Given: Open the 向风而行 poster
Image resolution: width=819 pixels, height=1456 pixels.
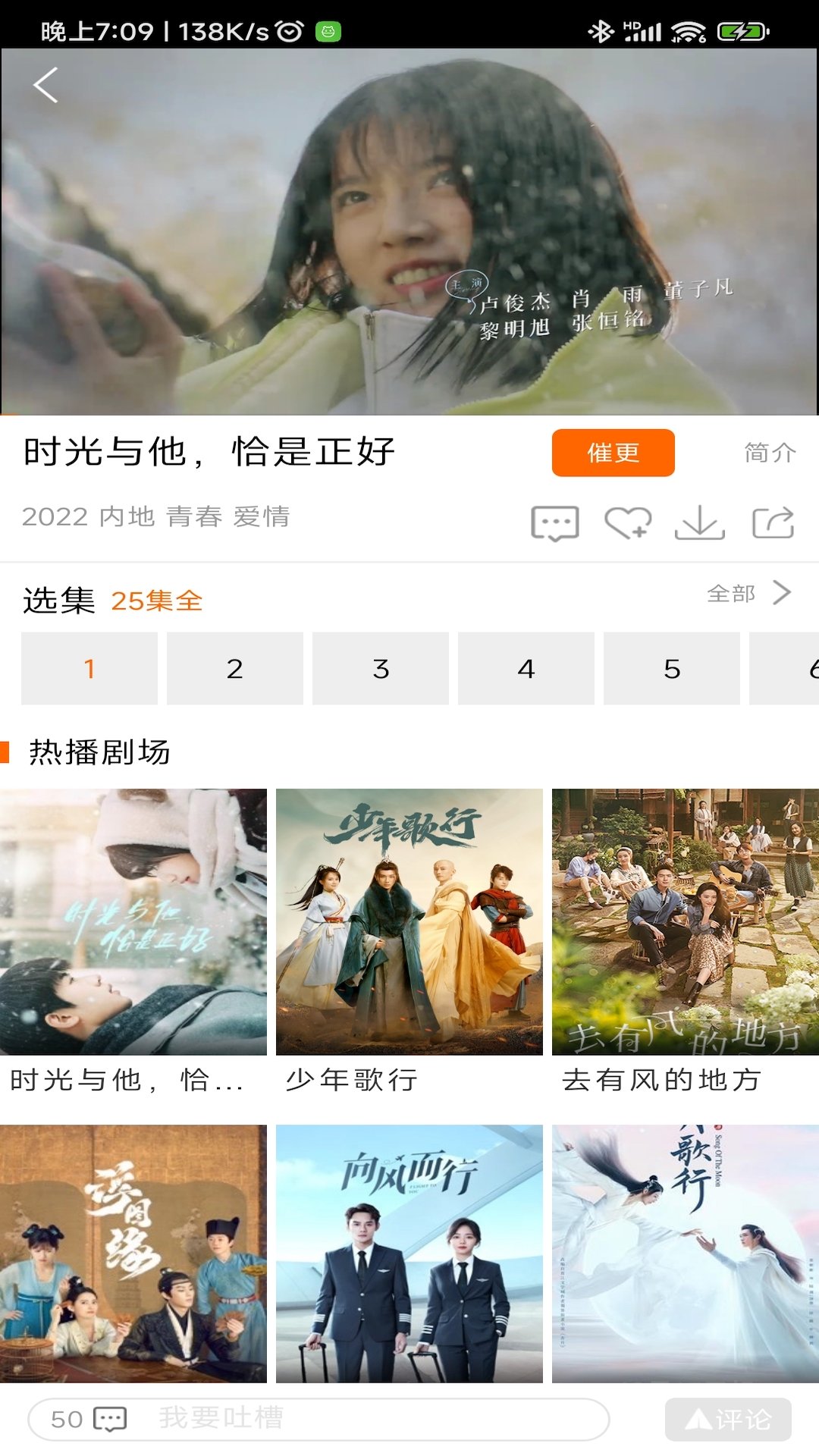Looking at the screenshot, I should (x=409, y=1253).
